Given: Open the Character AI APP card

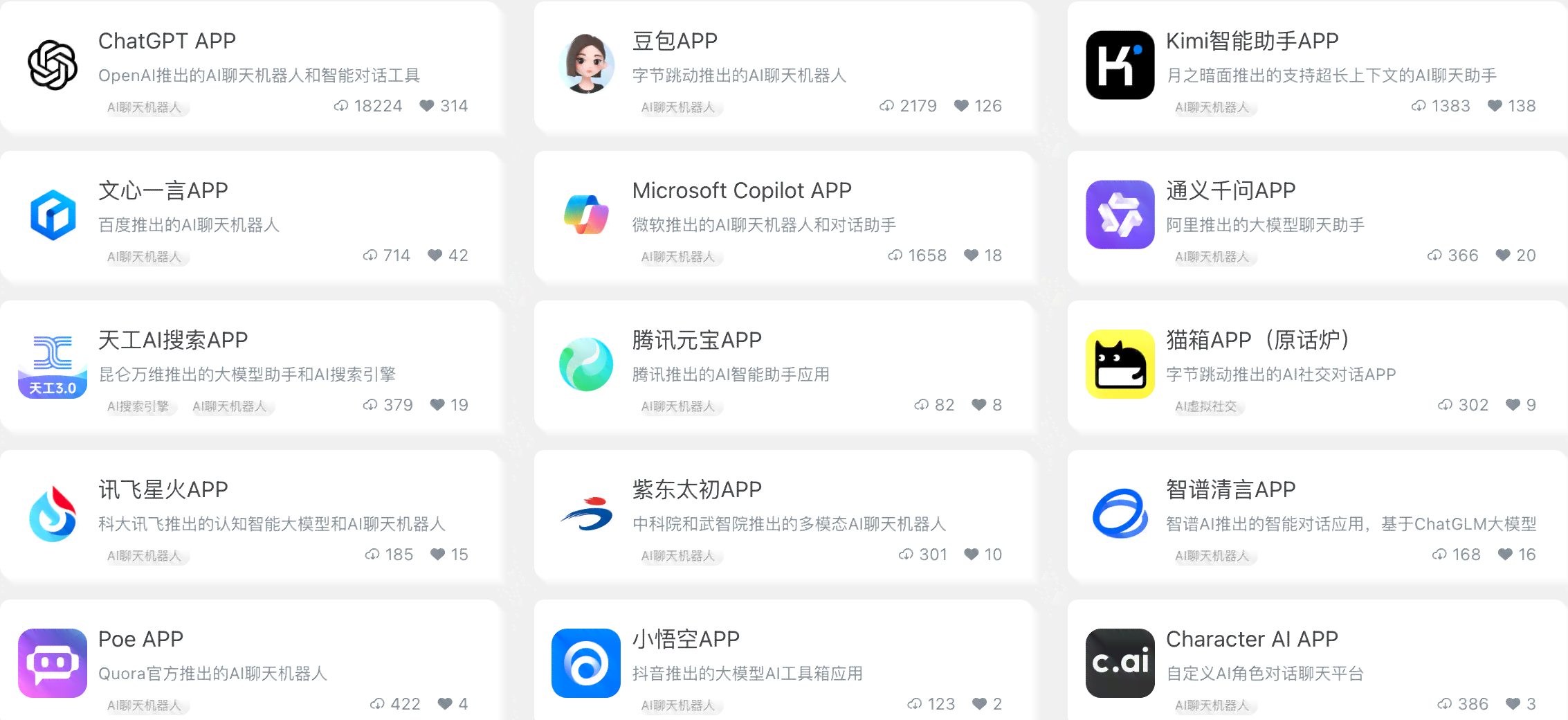Looking at the screenshot, I should point(1251,640).
